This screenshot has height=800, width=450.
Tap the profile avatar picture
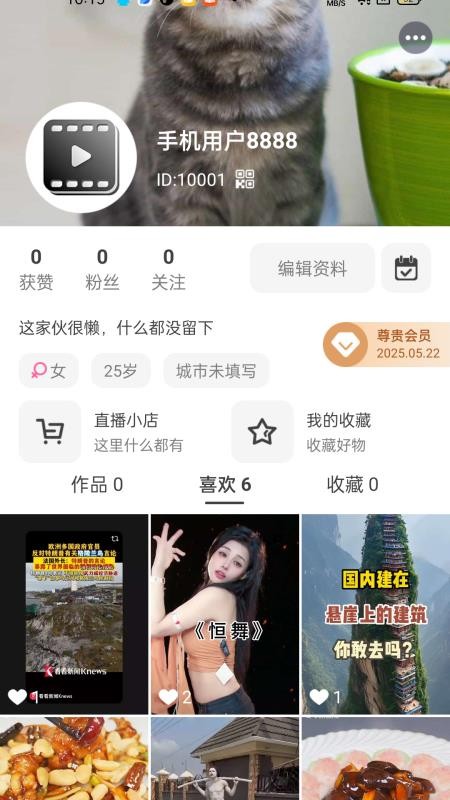click(x=81, y=157)
